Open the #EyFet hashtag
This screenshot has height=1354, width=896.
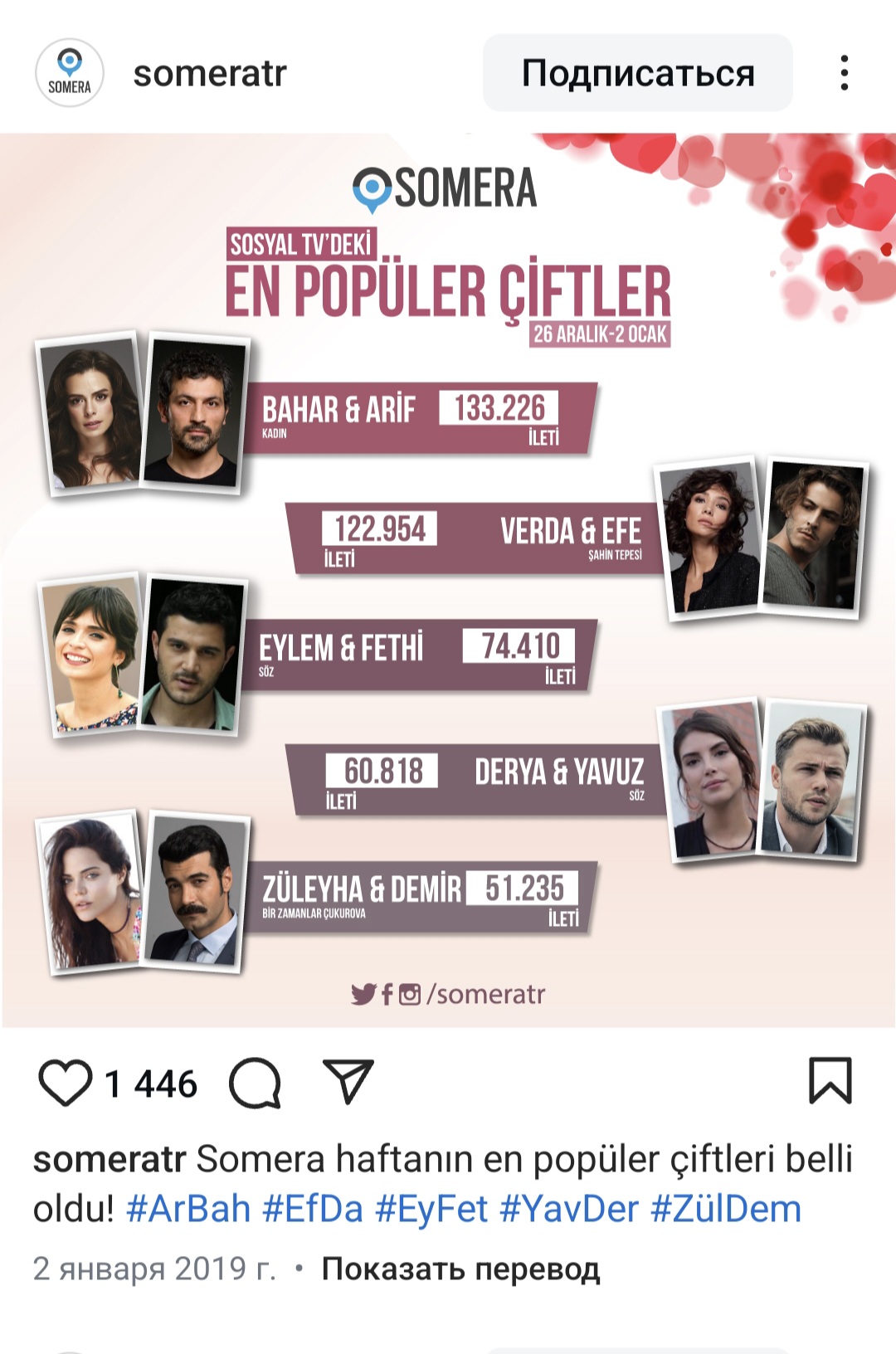(x=431, y=1209)
